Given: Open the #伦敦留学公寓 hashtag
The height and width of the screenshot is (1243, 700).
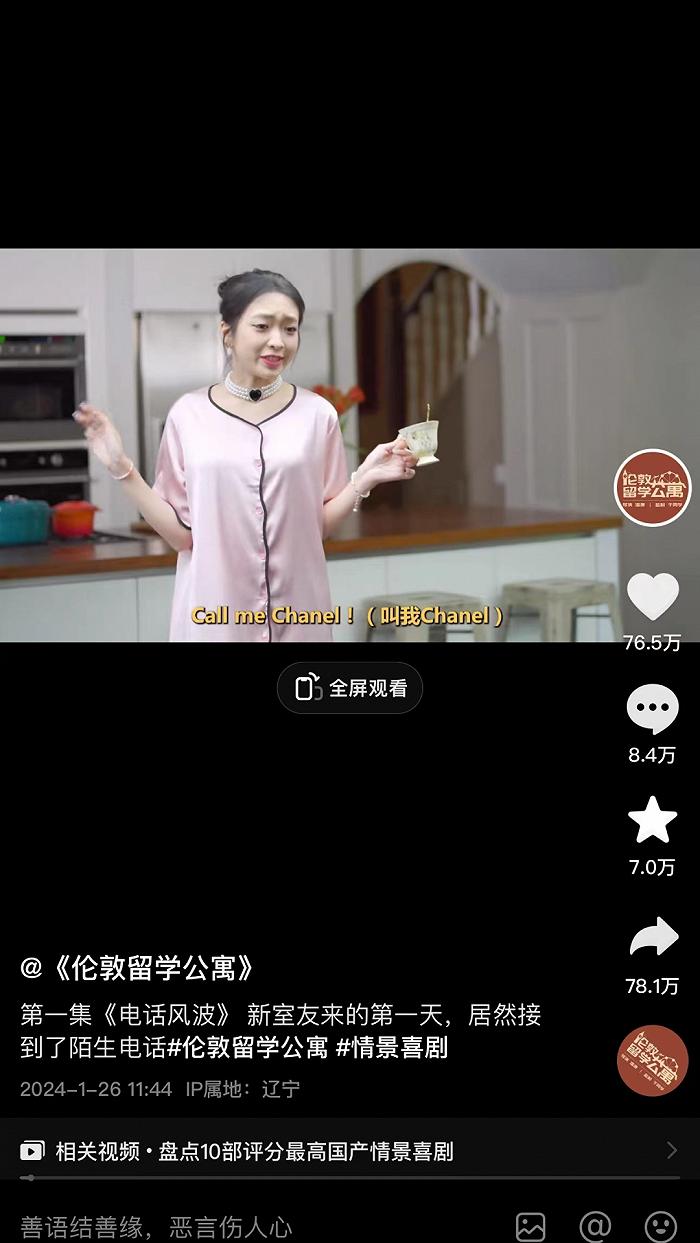Looking at the screenshot, I should click(x=247, y=1047).
